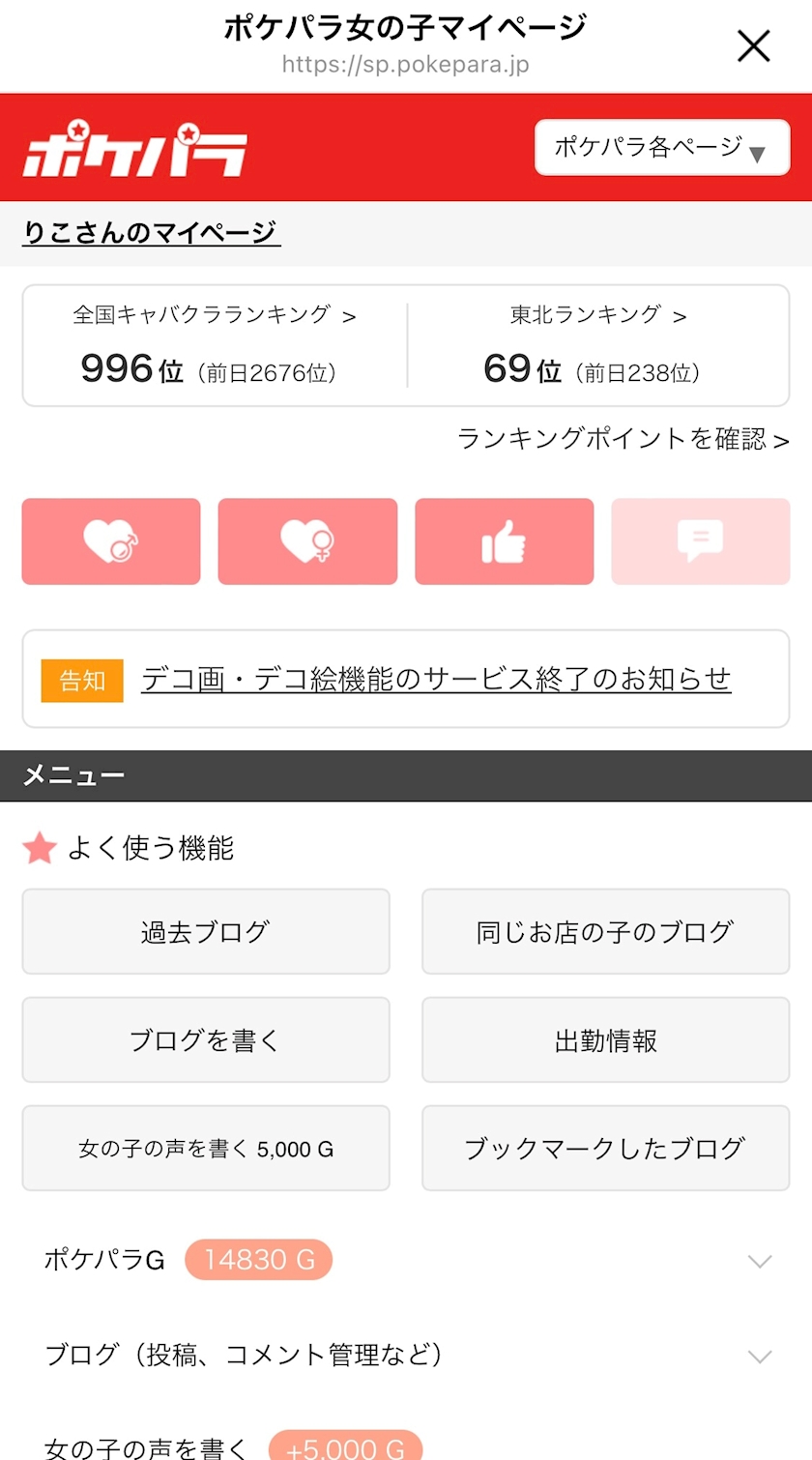View 東北ランキング details
812x1460 pixels.
pos(597,315)
